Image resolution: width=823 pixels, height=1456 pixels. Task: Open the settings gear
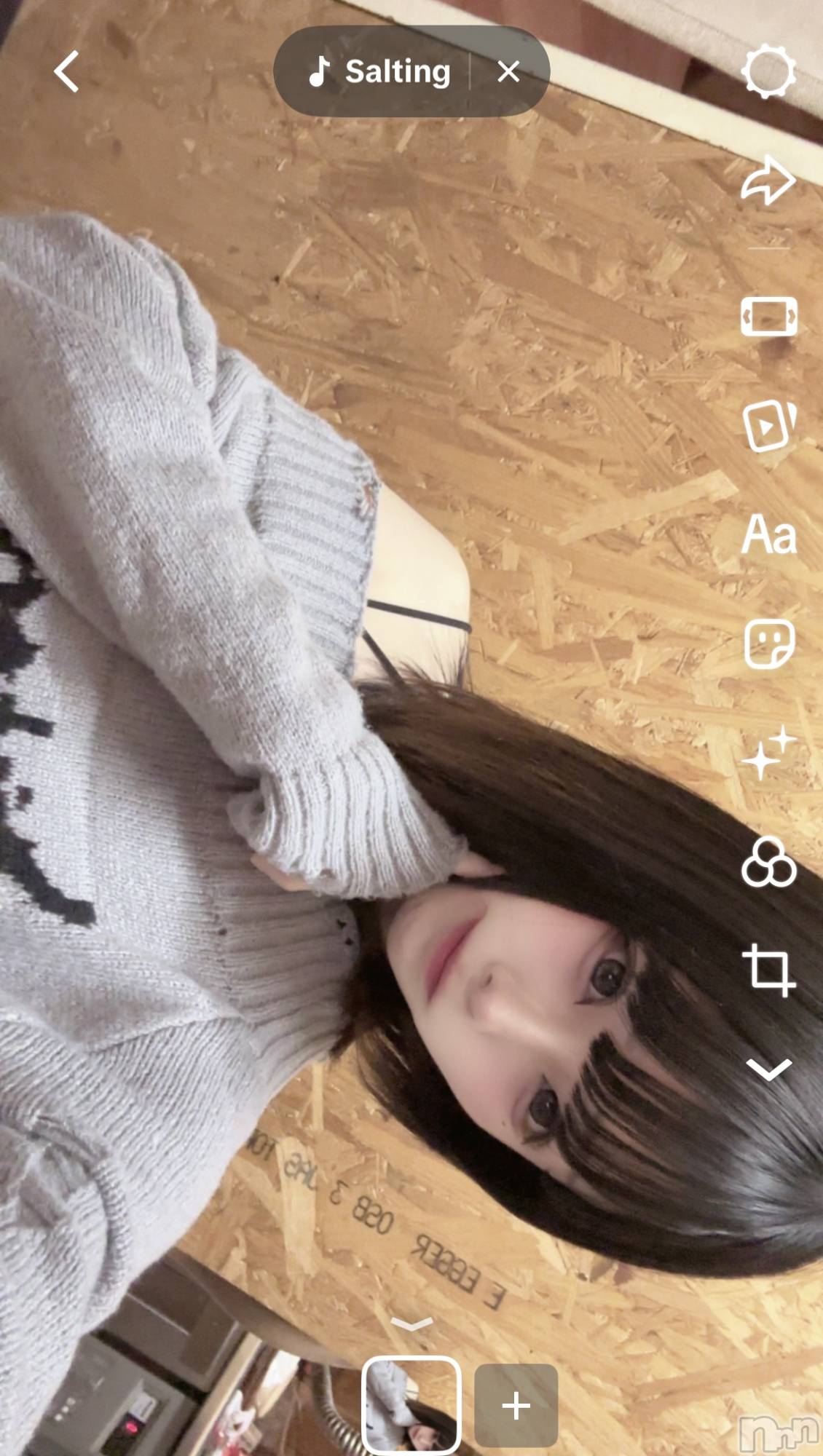(768, 71)
